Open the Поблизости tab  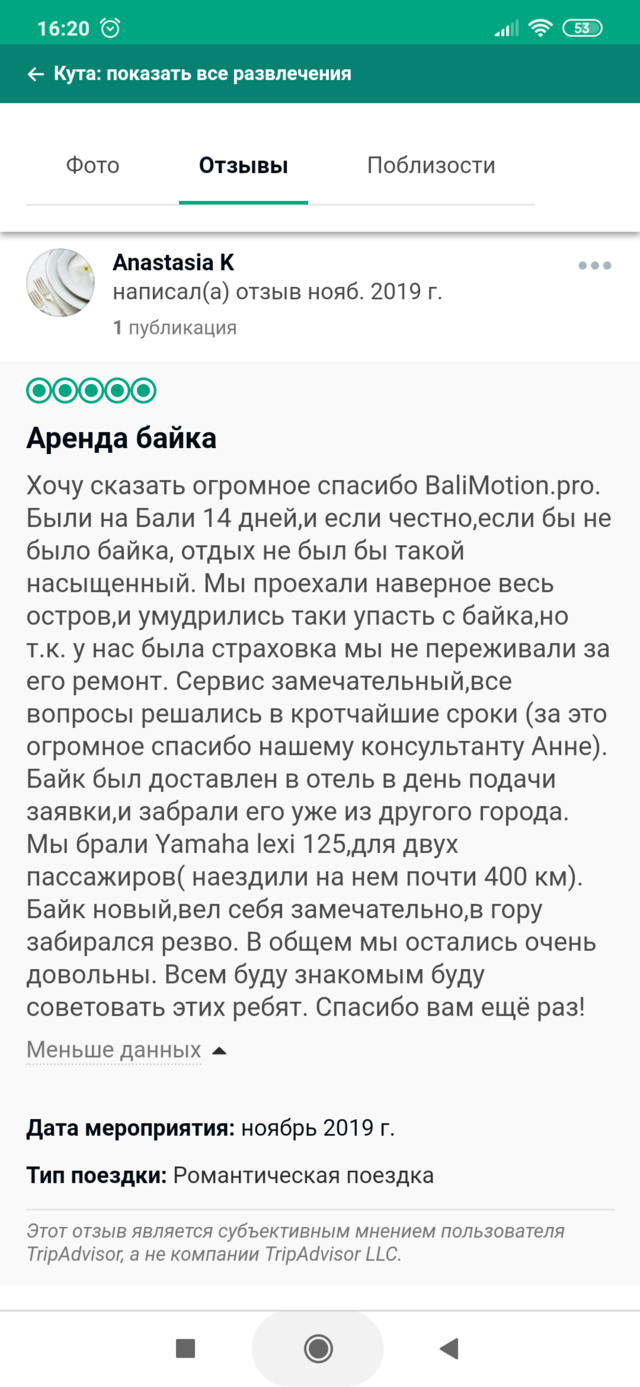click(x=431, y=166)
